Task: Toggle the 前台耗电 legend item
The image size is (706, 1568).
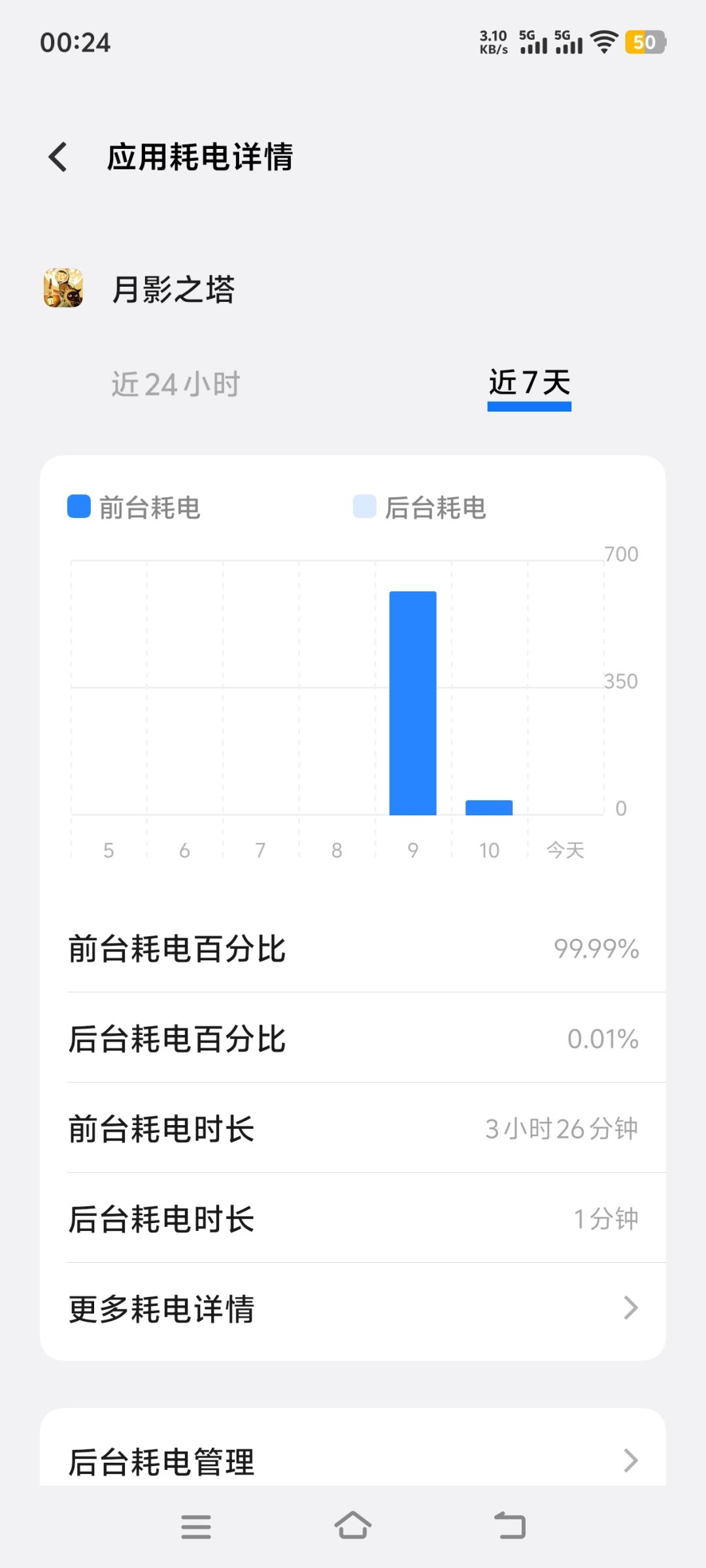Action: pos(131,508)
